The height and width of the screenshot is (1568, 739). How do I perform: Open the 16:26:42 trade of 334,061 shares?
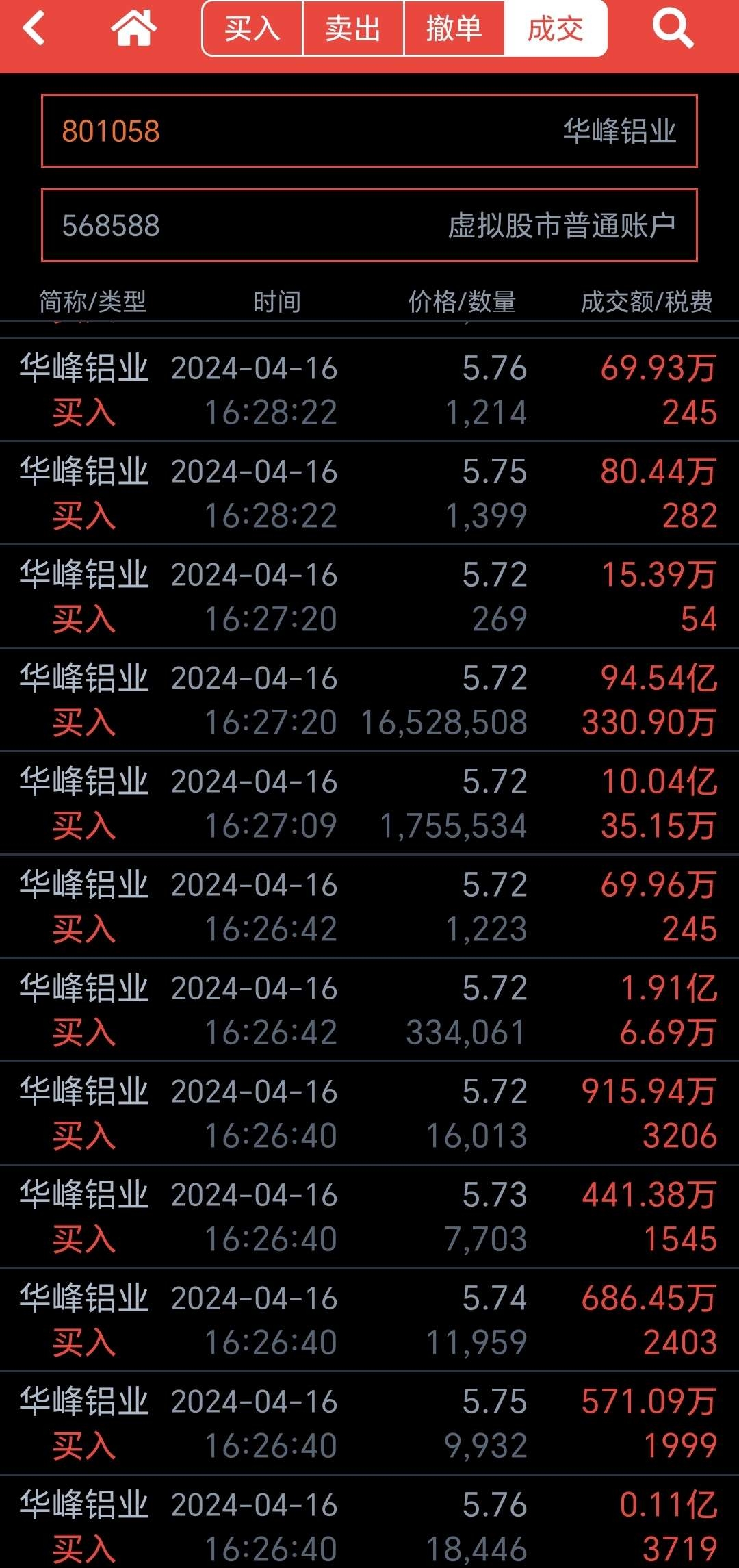[369, 1010]
